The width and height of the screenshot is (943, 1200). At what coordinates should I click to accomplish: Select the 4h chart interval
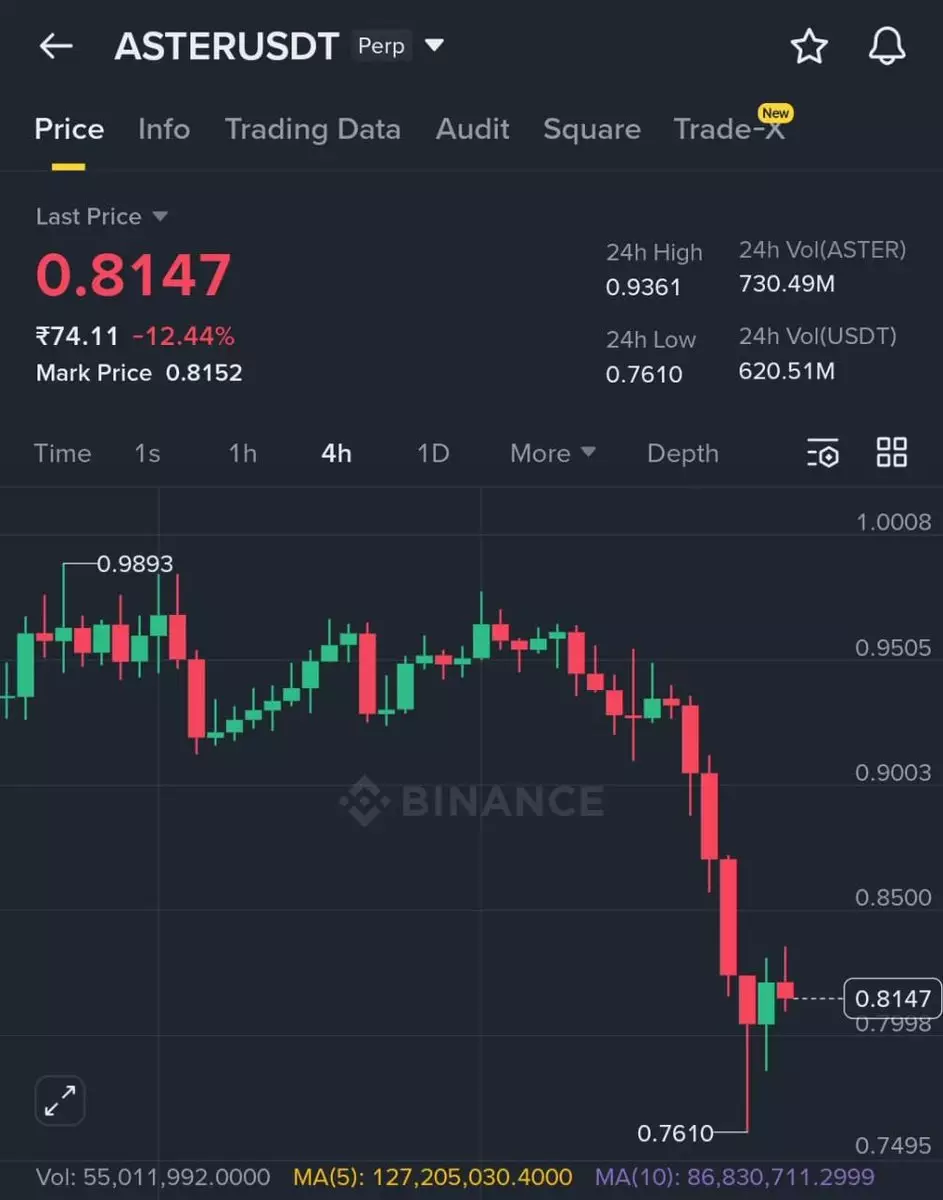[336, 453]
